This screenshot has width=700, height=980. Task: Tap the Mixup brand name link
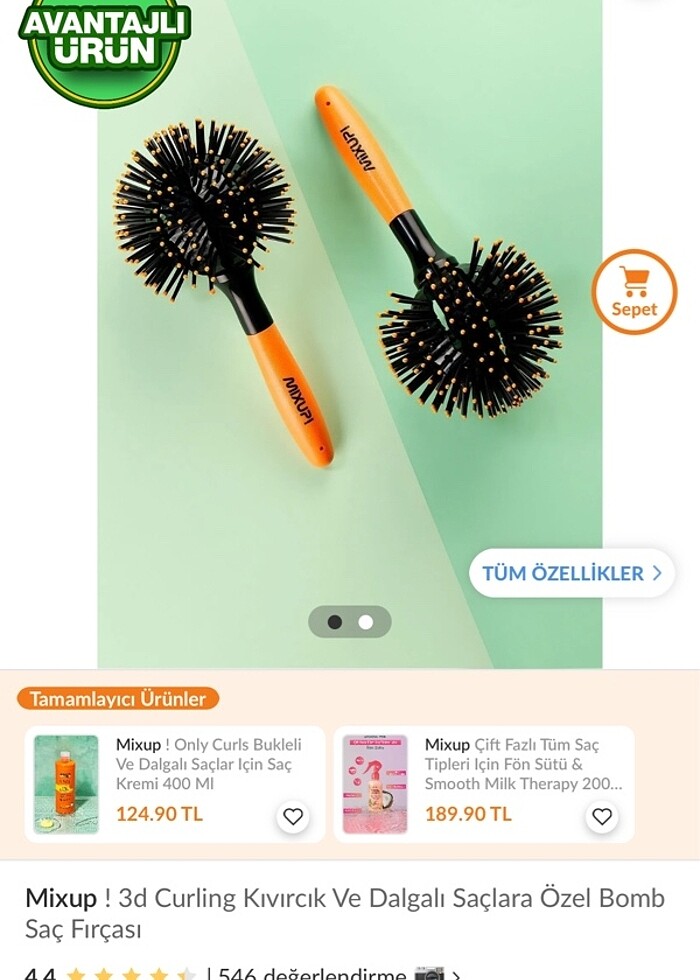pyautogui.click(x=61, y=897)
